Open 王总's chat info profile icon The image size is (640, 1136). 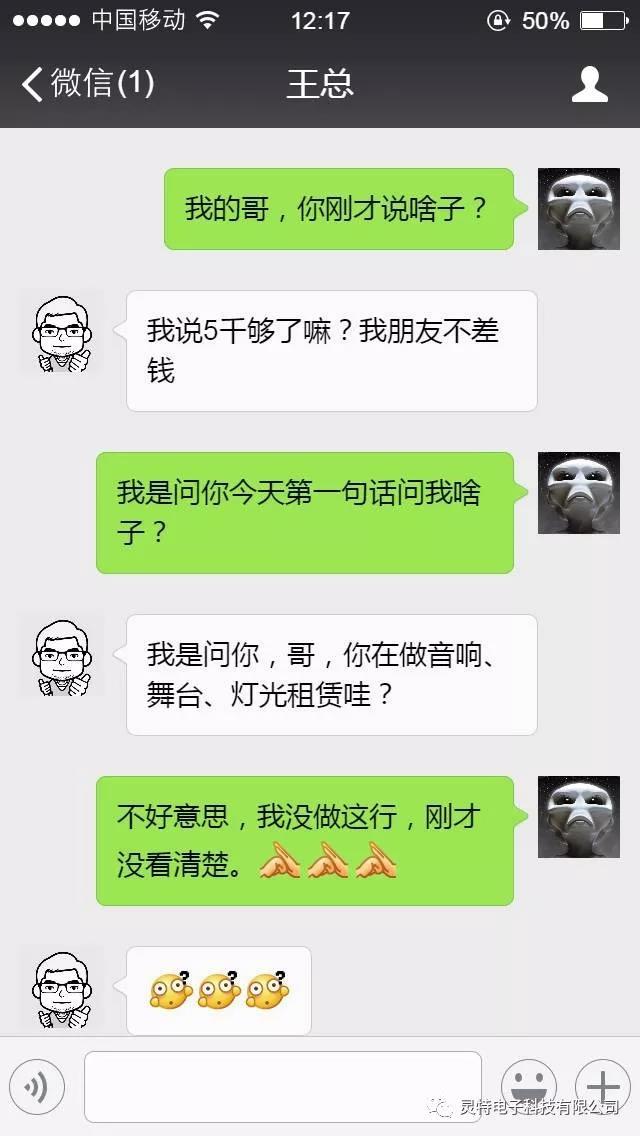tap(589, 84)
